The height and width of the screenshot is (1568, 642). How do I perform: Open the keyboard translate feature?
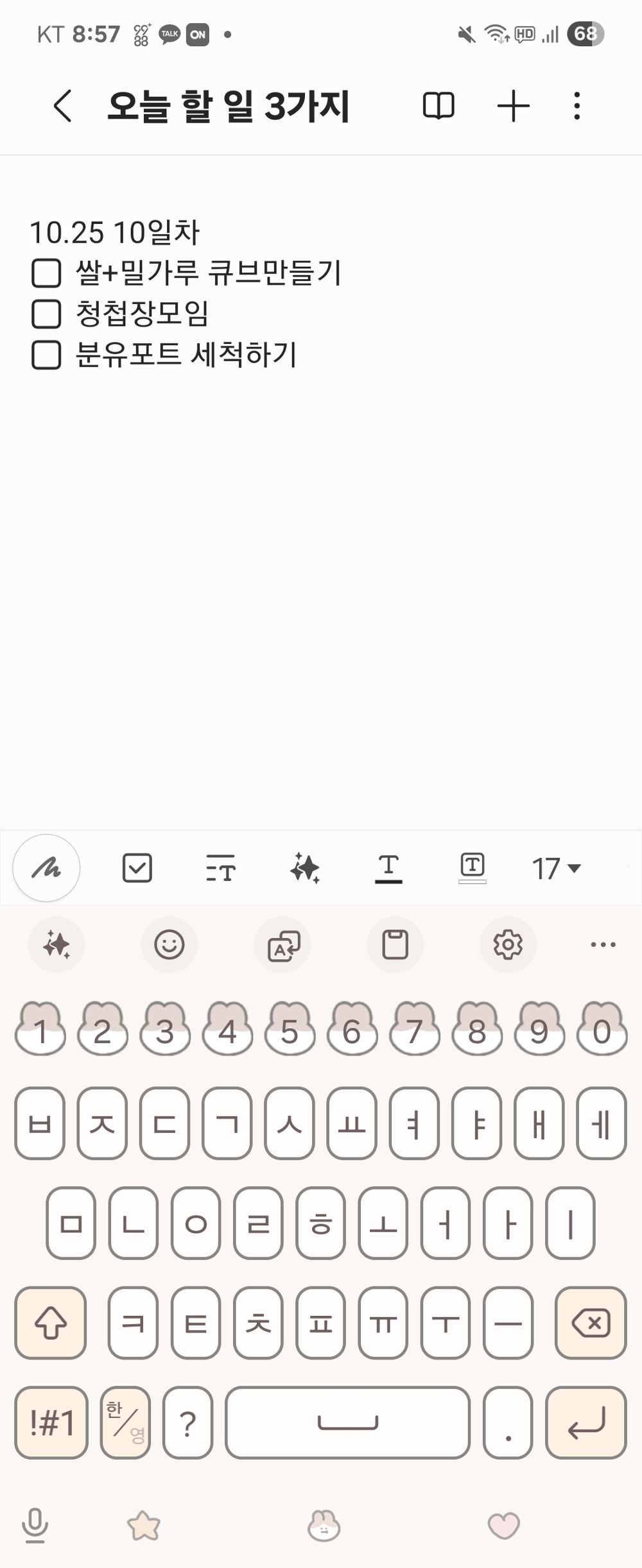282,944
